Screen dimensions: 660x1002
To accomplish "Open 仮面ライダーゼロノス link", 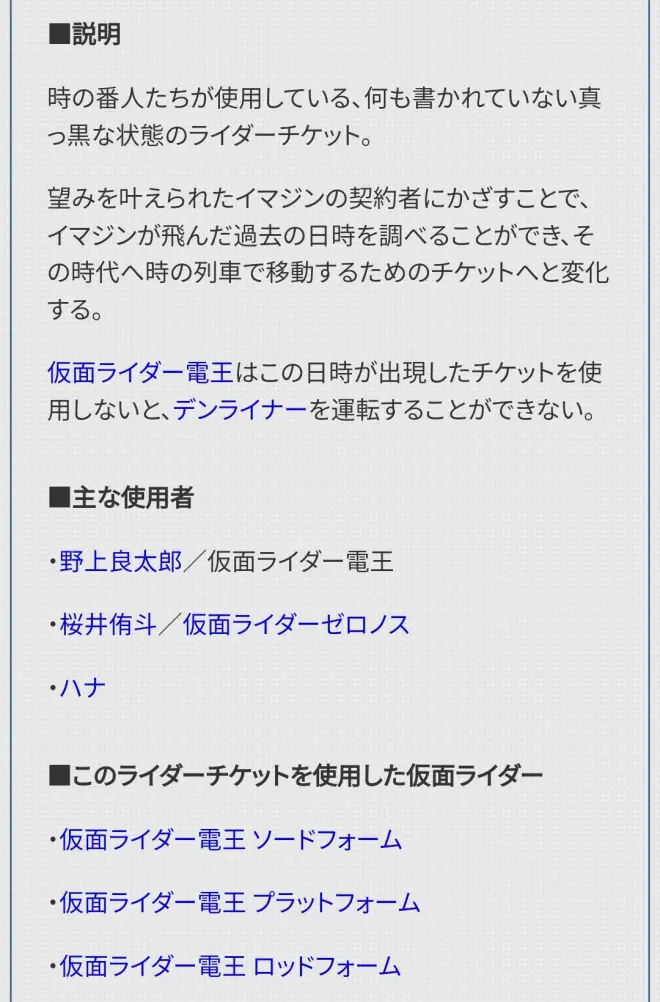I will pyautogui.click(x=296, y=625).
